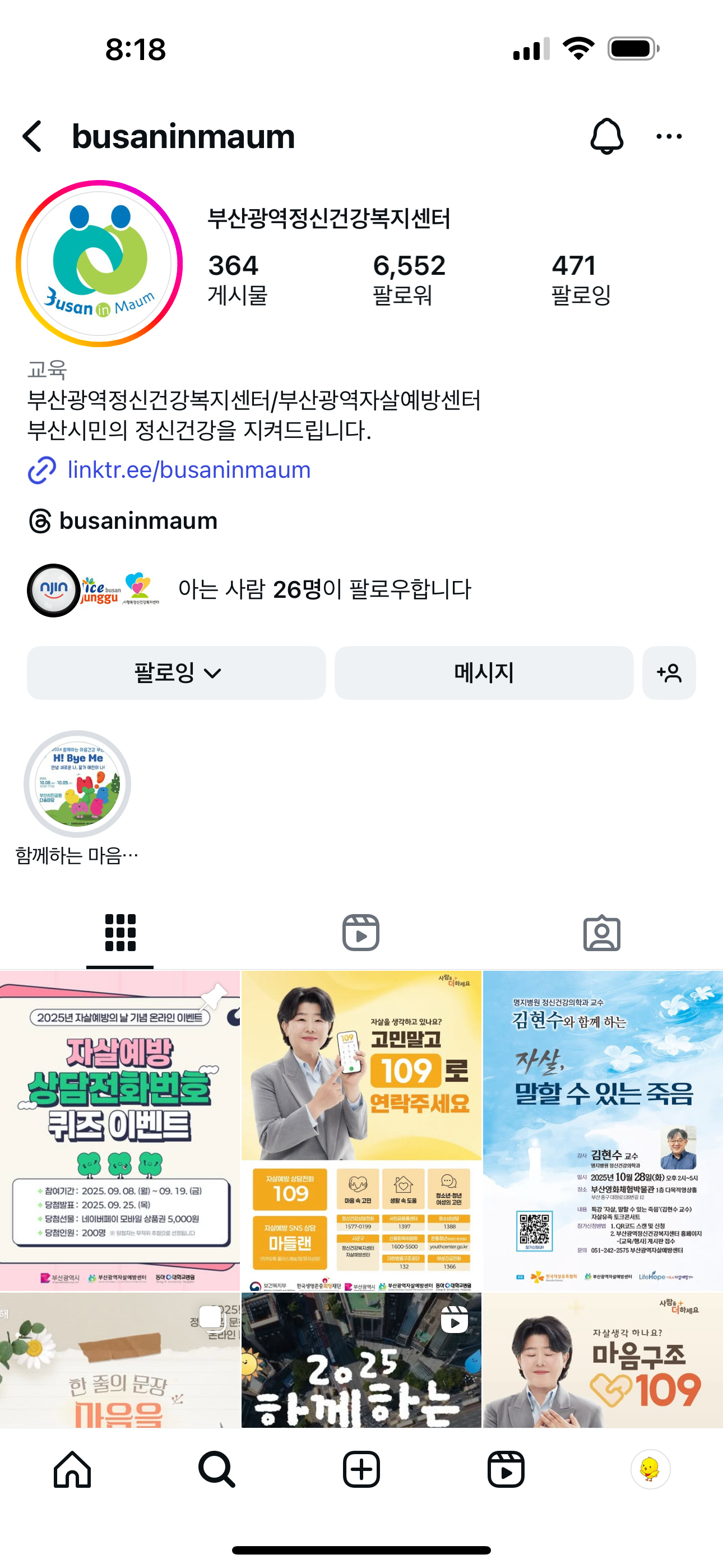Open the pinned 자살예방 퀴즈 이벤트 post
The width and height of the screenshot is (723, 1568).
(120, 1130)
